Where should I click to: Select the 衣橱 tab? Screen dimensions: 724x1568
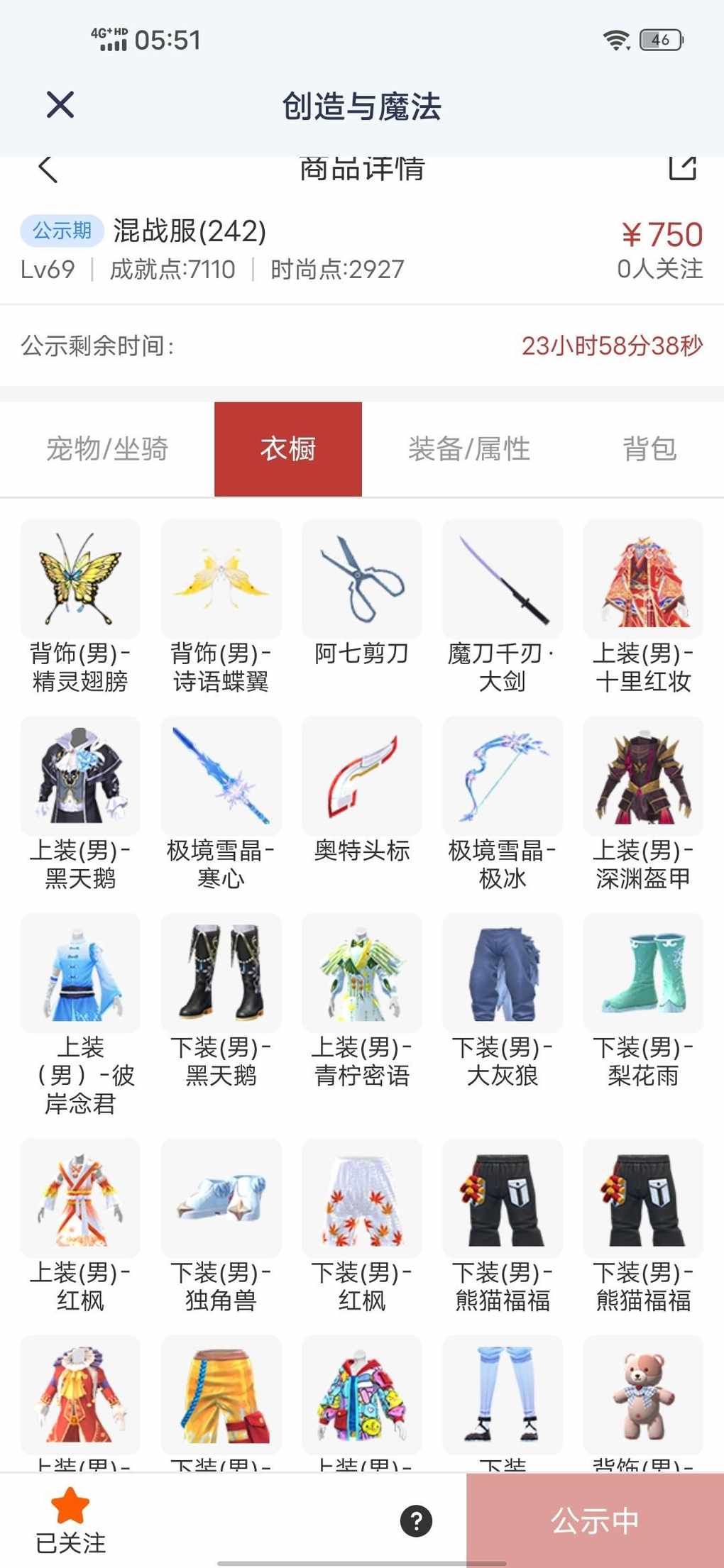[x=288, y=448]
